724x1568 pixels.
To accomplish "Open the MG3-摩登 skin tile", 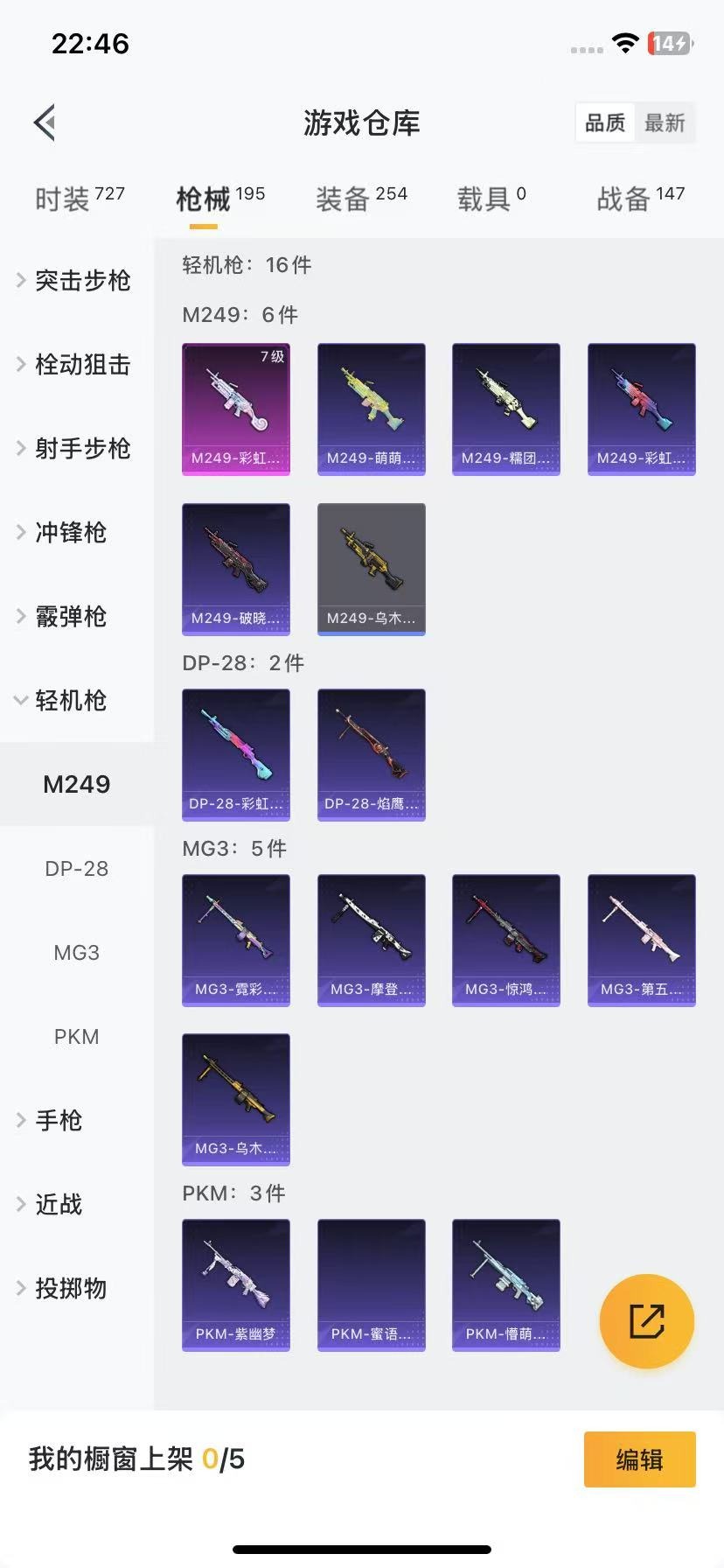I will click(x=371, y=940).
